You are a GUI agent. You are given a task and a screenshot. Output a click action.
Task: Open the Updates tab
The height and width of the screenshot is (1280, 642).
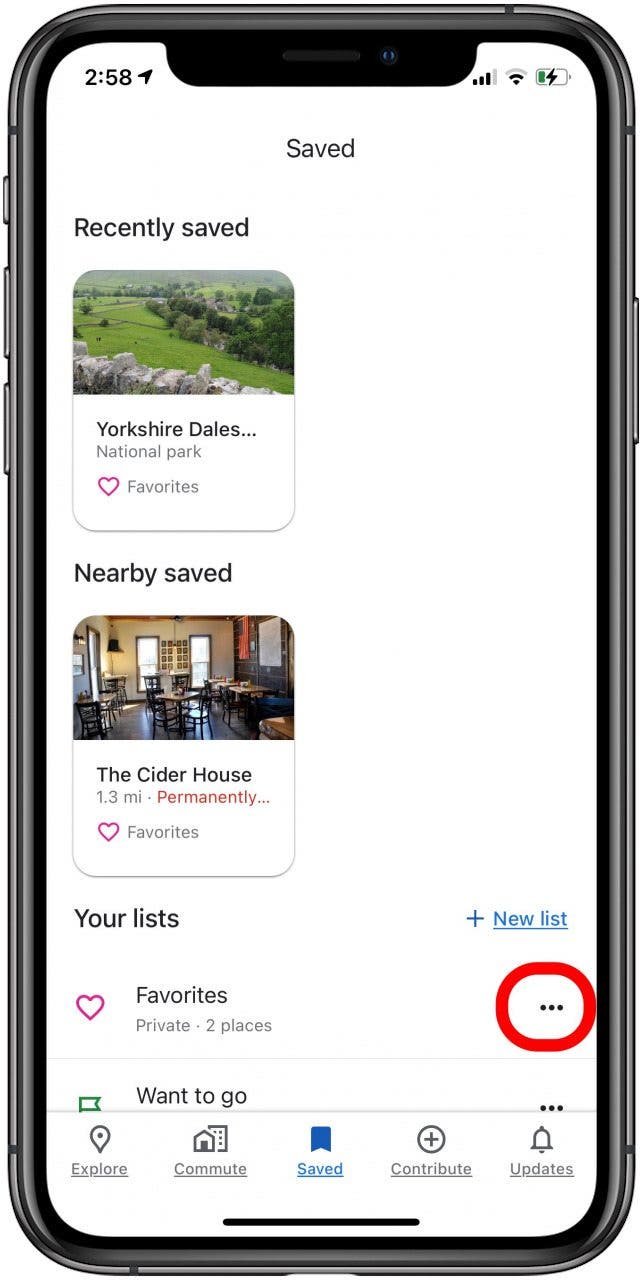point(541,1151)
